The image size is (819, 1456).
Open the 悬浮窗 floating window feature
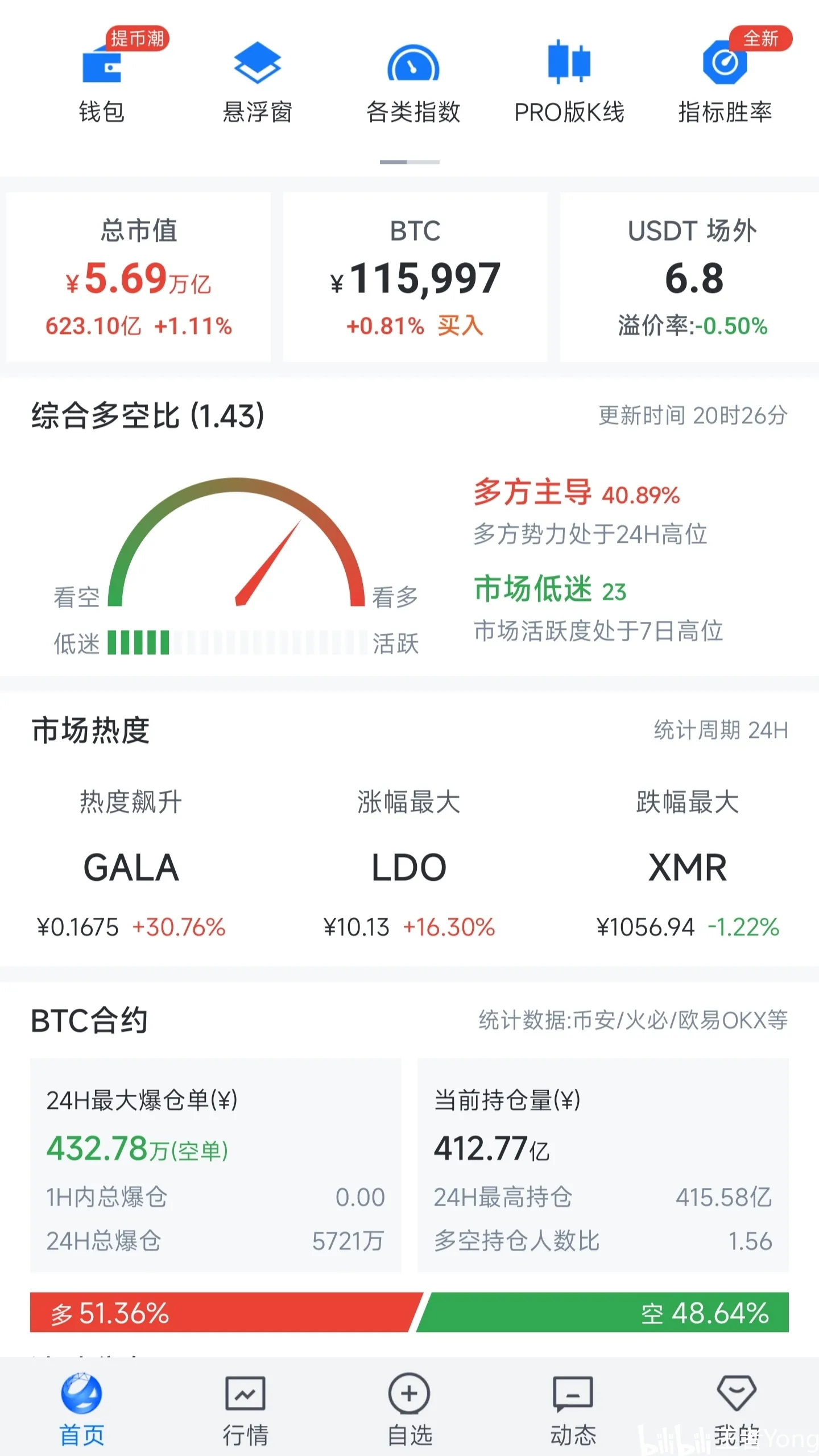click(257, 83)
